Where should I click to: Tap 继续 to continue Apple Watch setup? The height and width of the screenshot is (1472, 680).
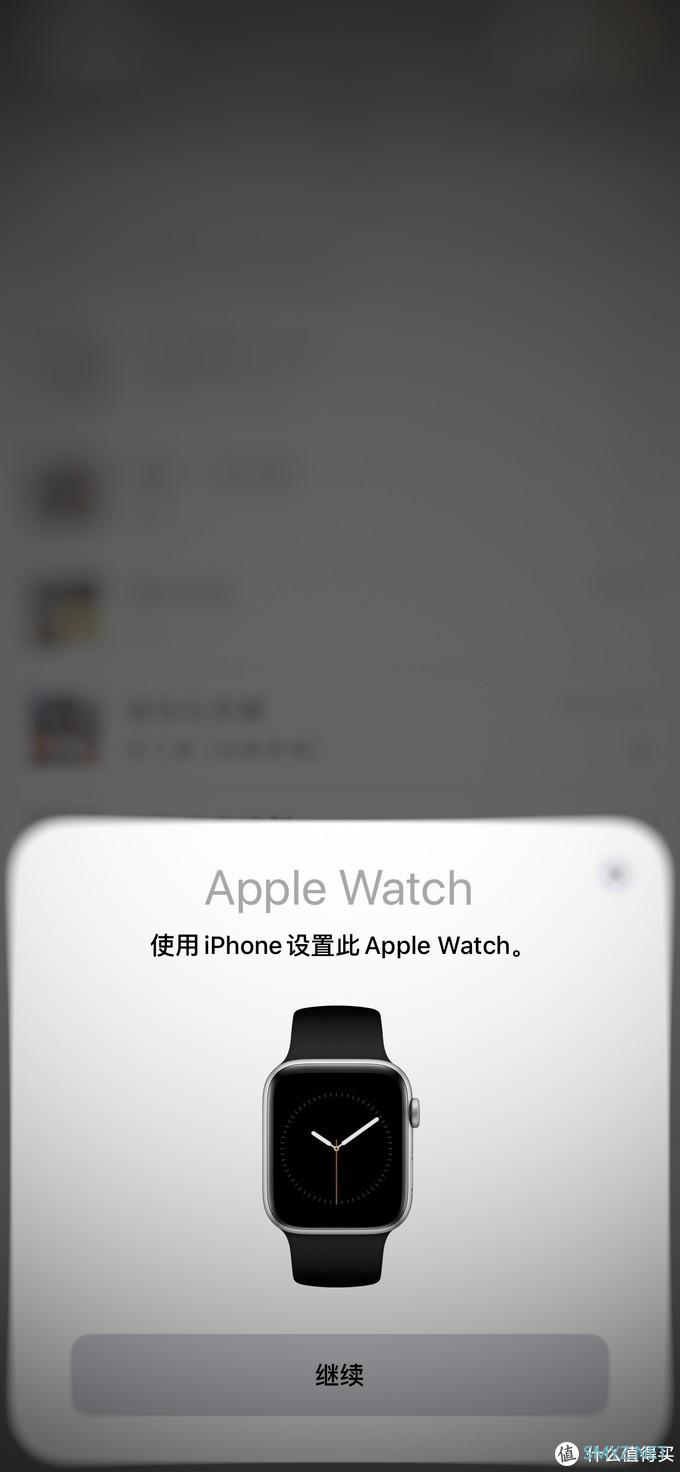coord(339,1375)
